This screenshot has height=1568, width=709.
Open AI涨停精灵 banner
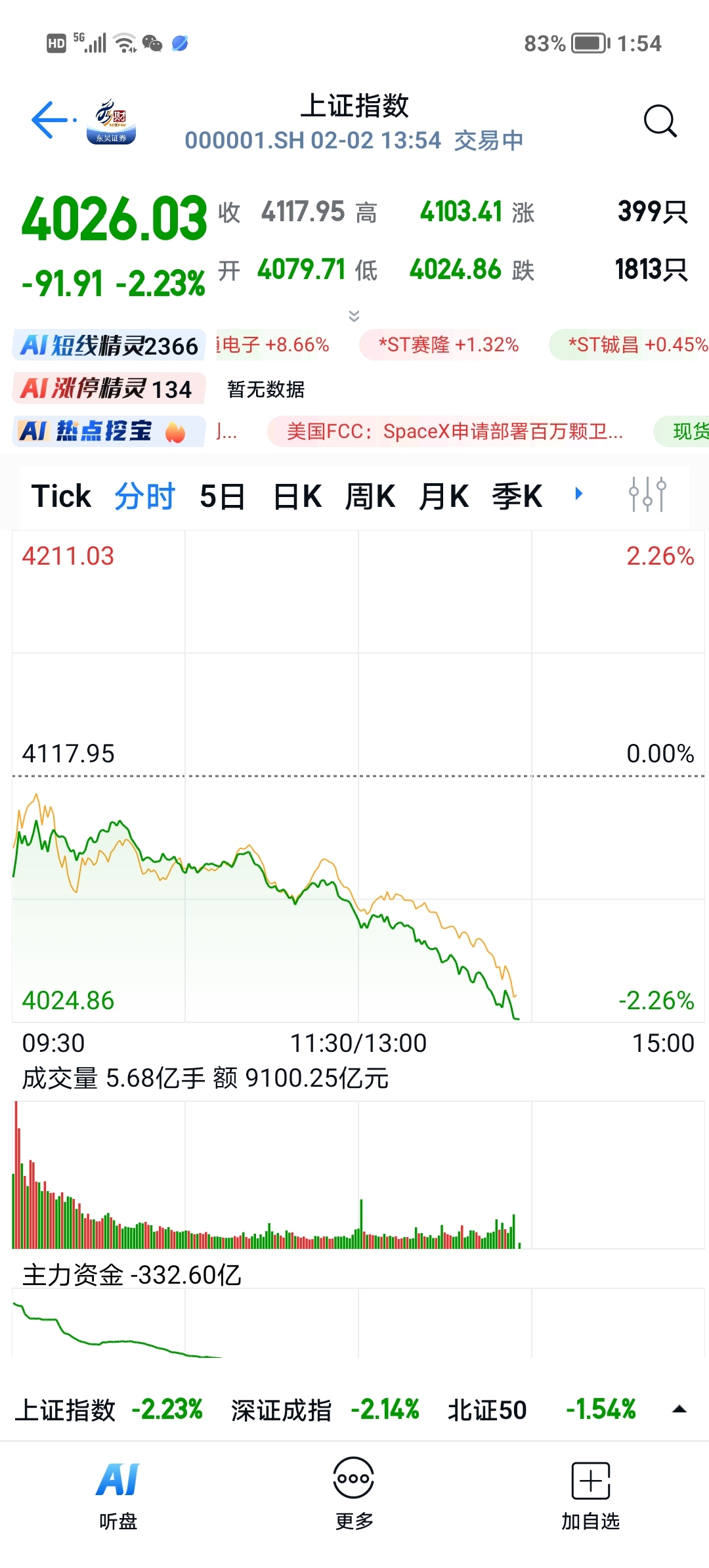coord(108,389)
